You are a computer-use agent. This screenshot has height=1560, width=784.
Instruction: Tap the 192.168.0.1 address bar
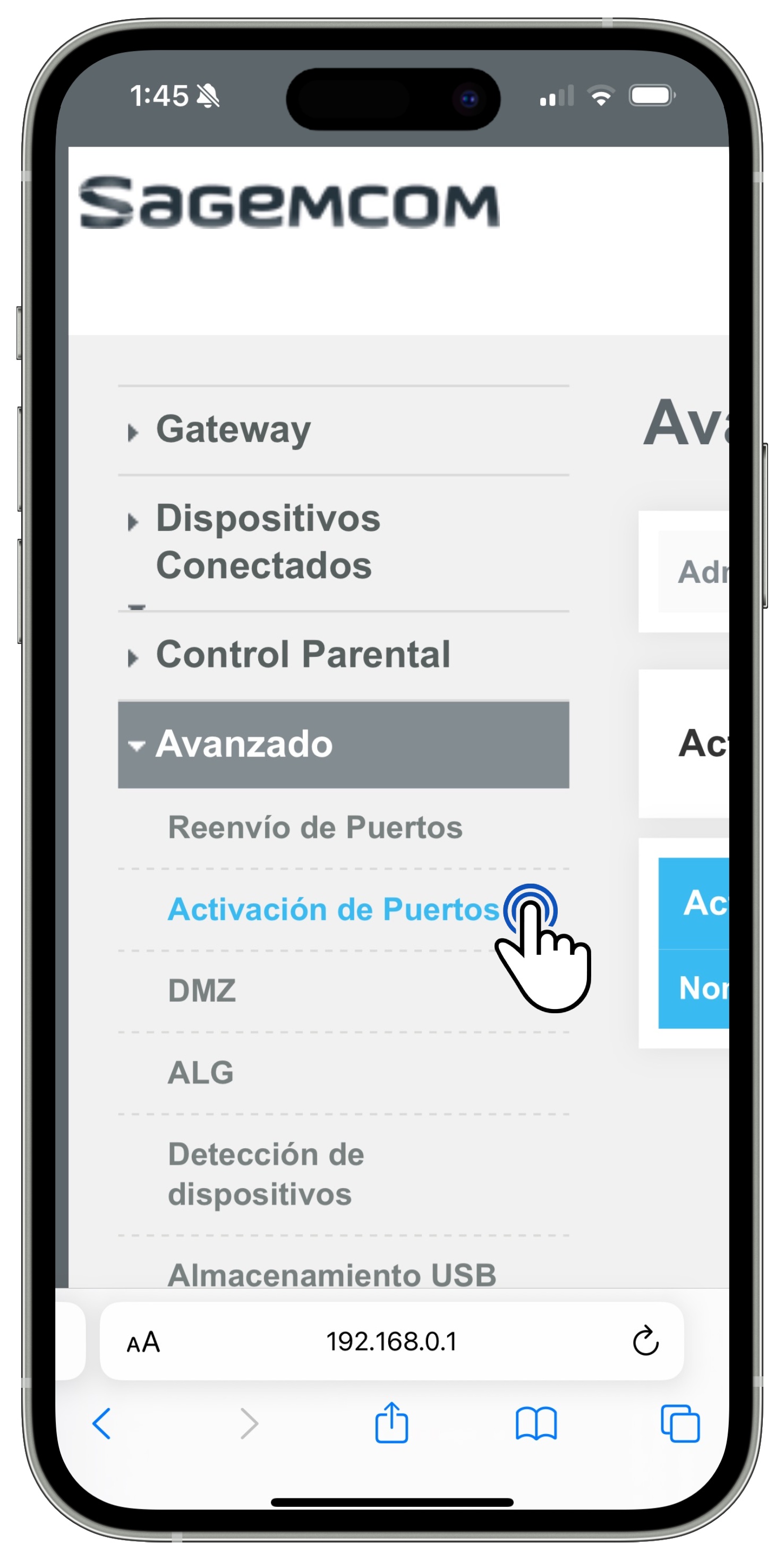click(391, 1342)
